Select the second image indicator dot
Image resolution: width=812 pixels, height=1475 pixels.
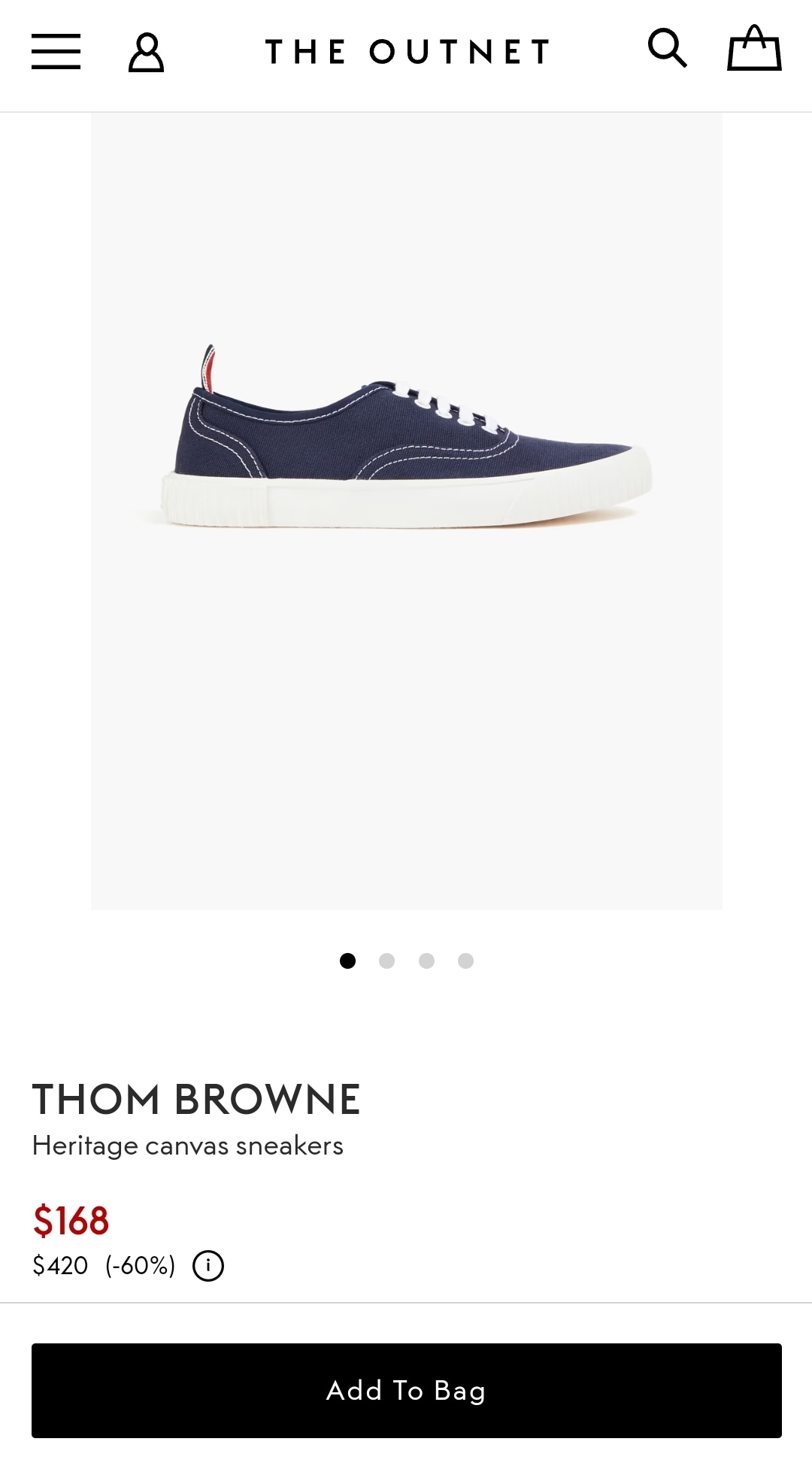point(386,961)
